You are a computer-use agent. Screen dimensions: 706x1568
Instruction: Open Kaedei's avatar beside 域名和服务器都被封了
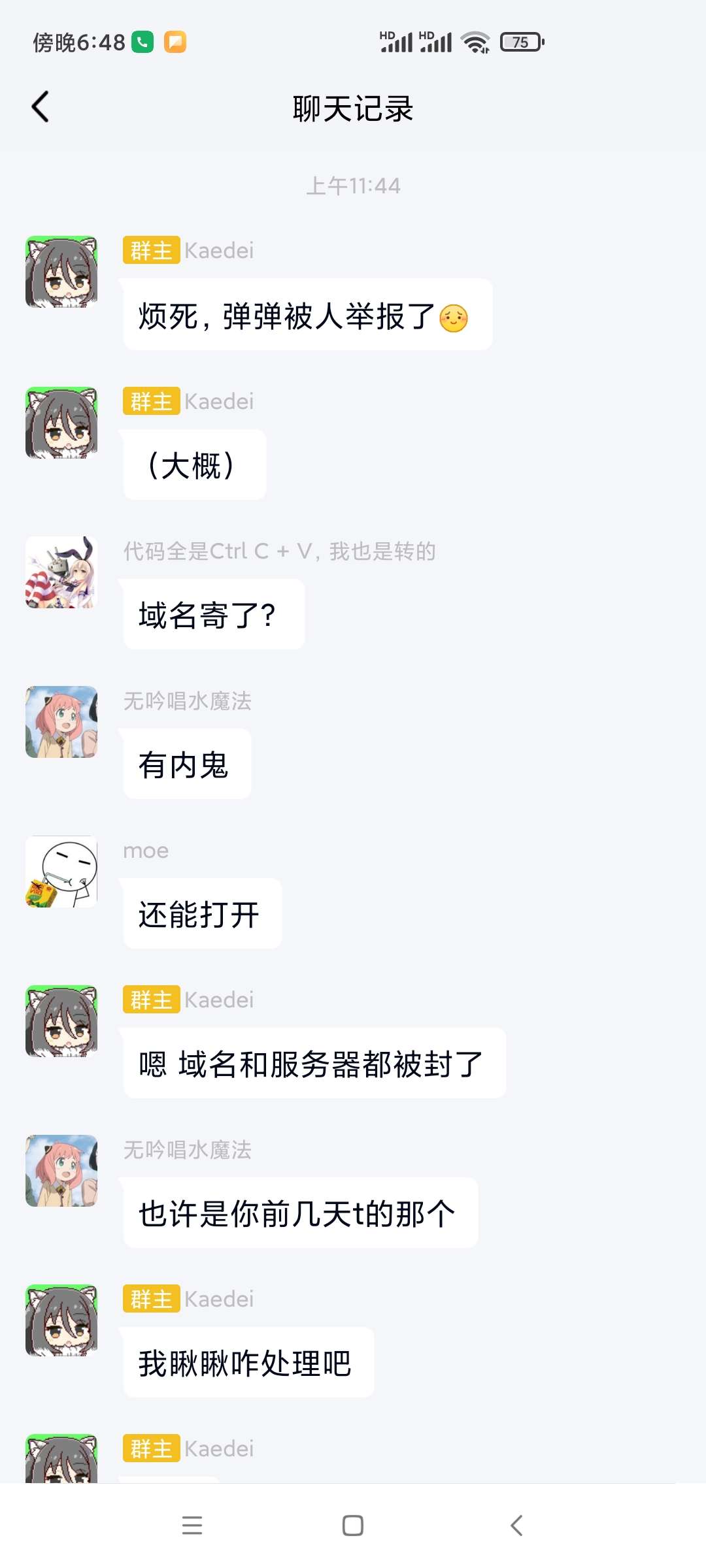(x=61, y=1021)
